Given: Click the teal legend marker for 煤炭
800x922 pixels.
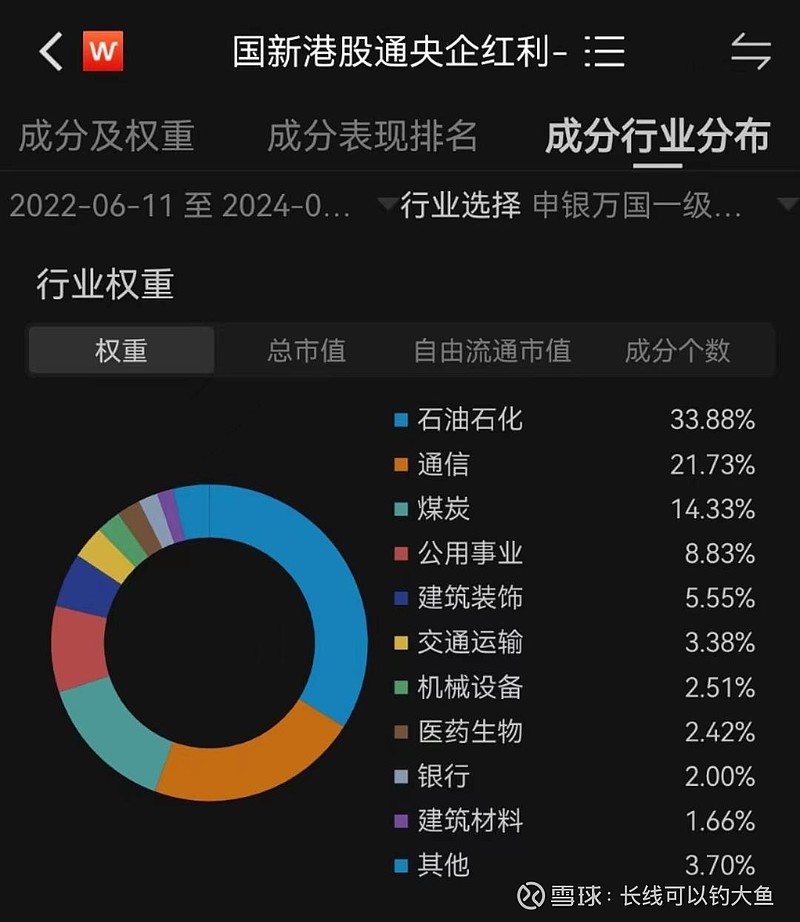Looking at the screenshot, I should 398,509.
